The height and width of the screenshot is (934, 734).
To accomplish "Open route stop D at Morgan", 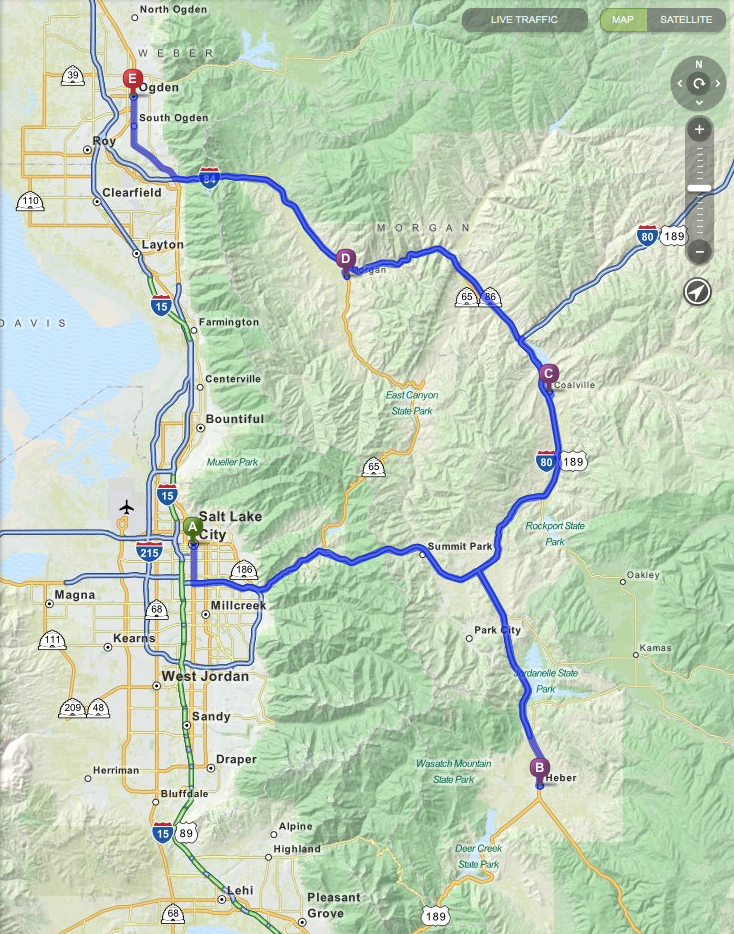I will pyautogui.click(x=346, y=258).
